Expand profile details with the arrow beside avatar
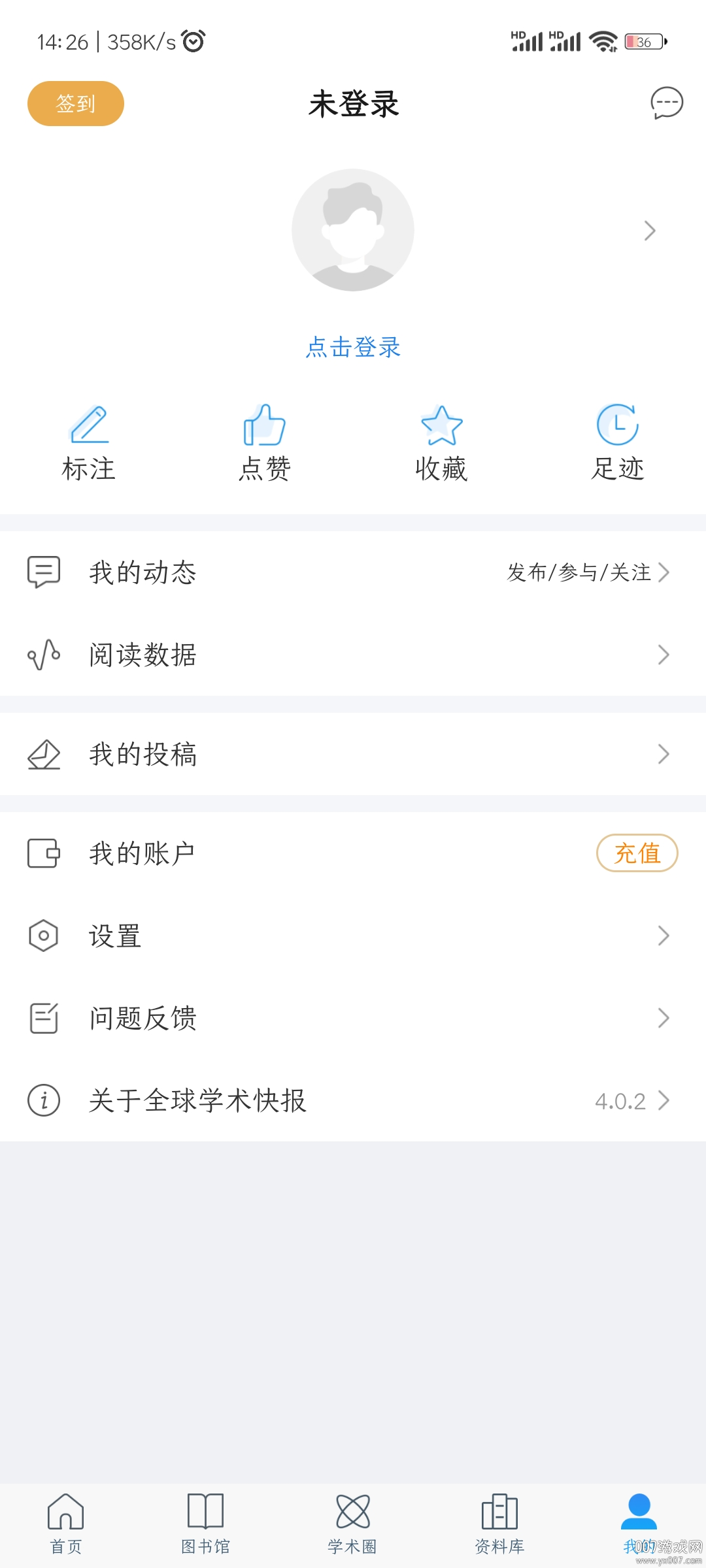 649,231
